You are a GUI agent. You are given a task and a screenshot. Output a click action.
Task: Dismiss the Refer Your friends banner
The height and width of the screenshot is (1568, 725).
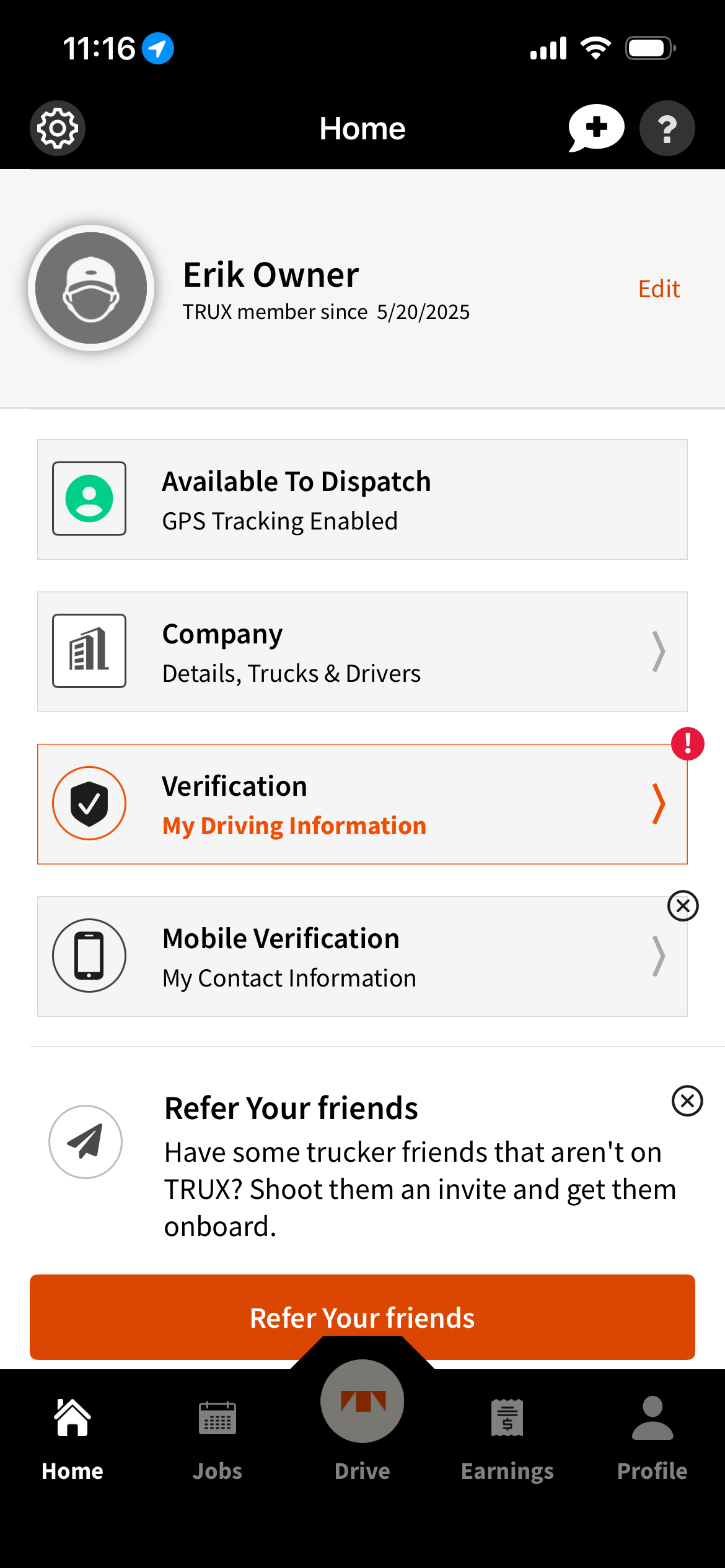pyautogui.click(x=687, y=1100)
